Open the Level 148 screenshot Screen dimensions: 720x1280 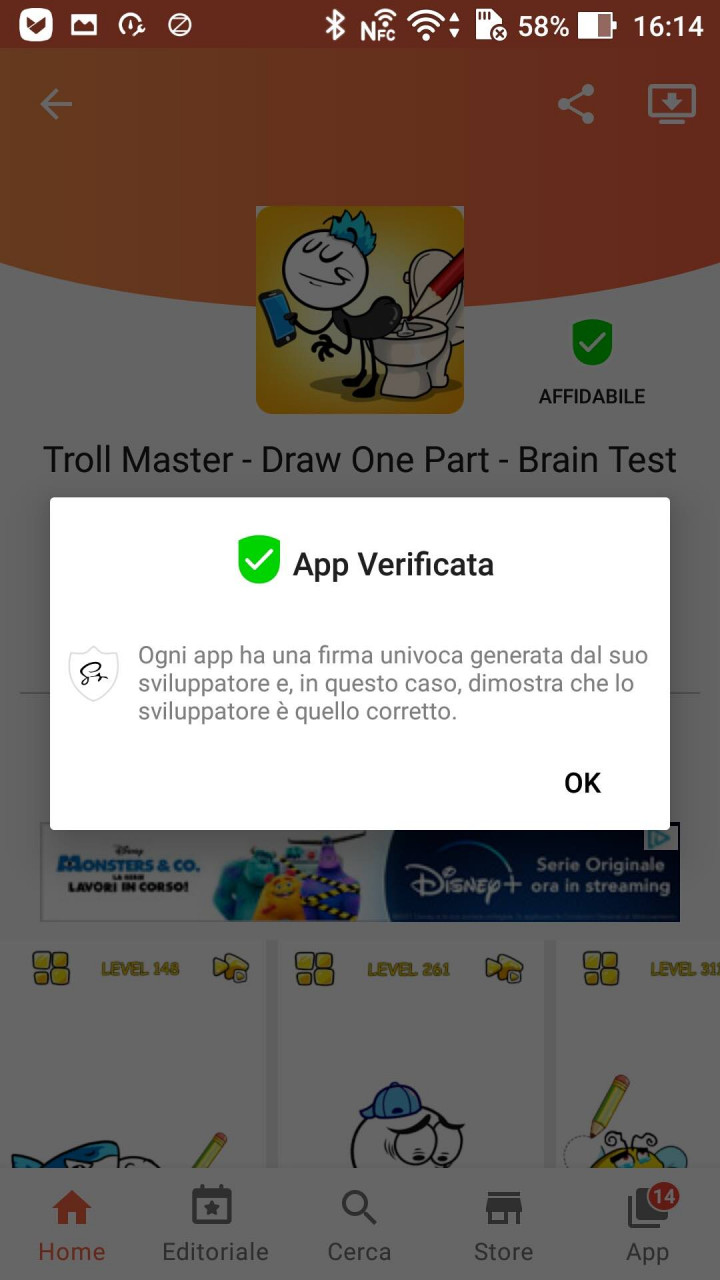[x=135, y=1054]
